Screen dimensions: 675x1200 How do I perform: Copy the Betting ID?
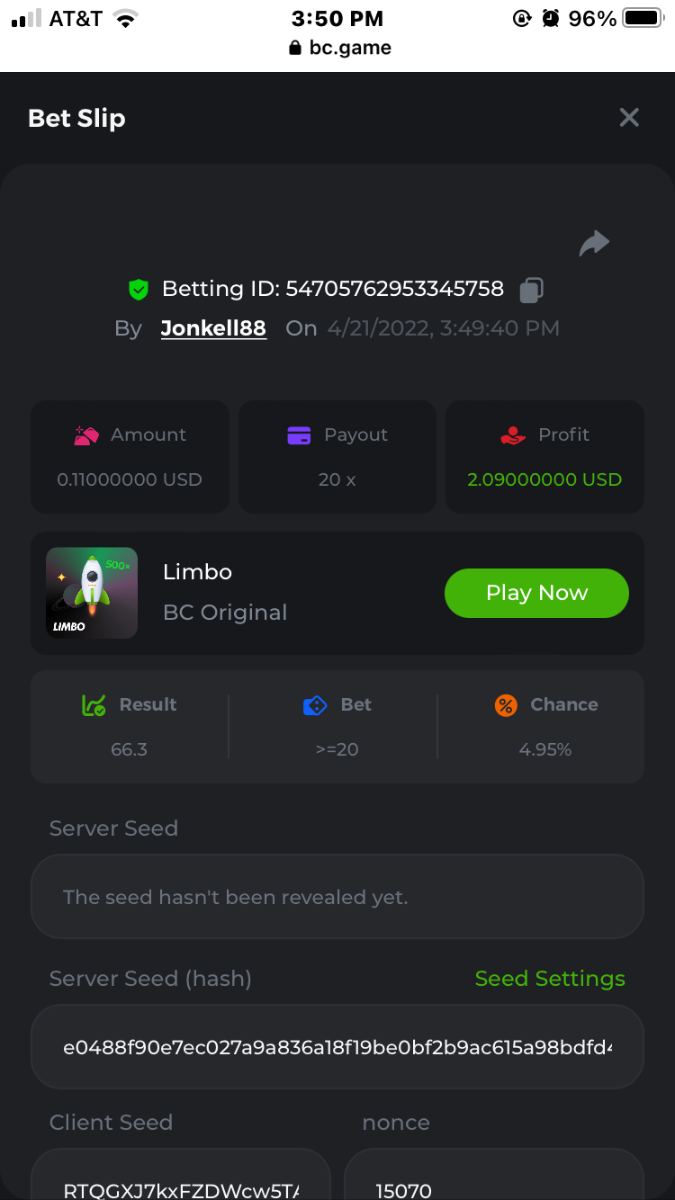[531, 290]
